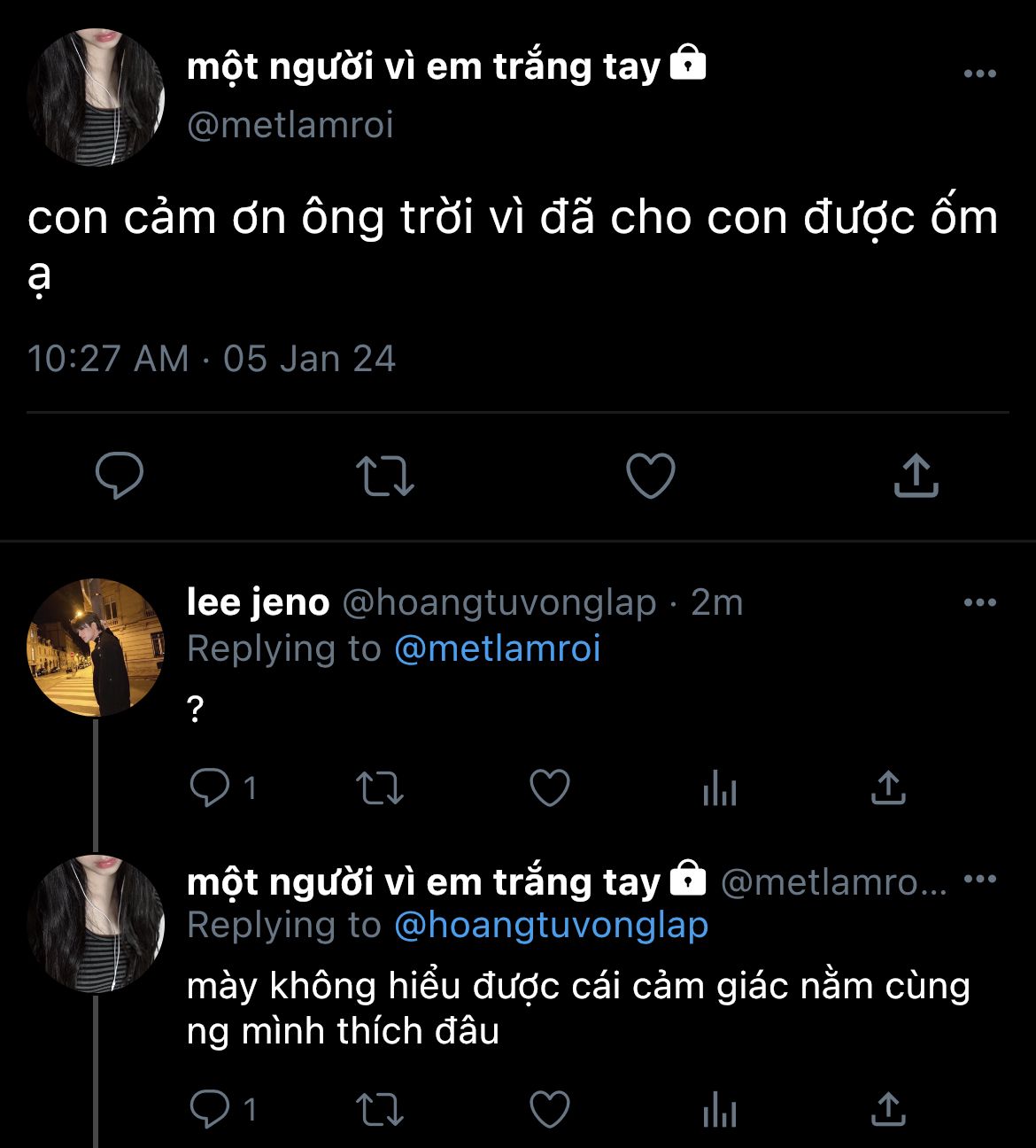Open lee jeno's profile picture

click(x=96, y=648)
